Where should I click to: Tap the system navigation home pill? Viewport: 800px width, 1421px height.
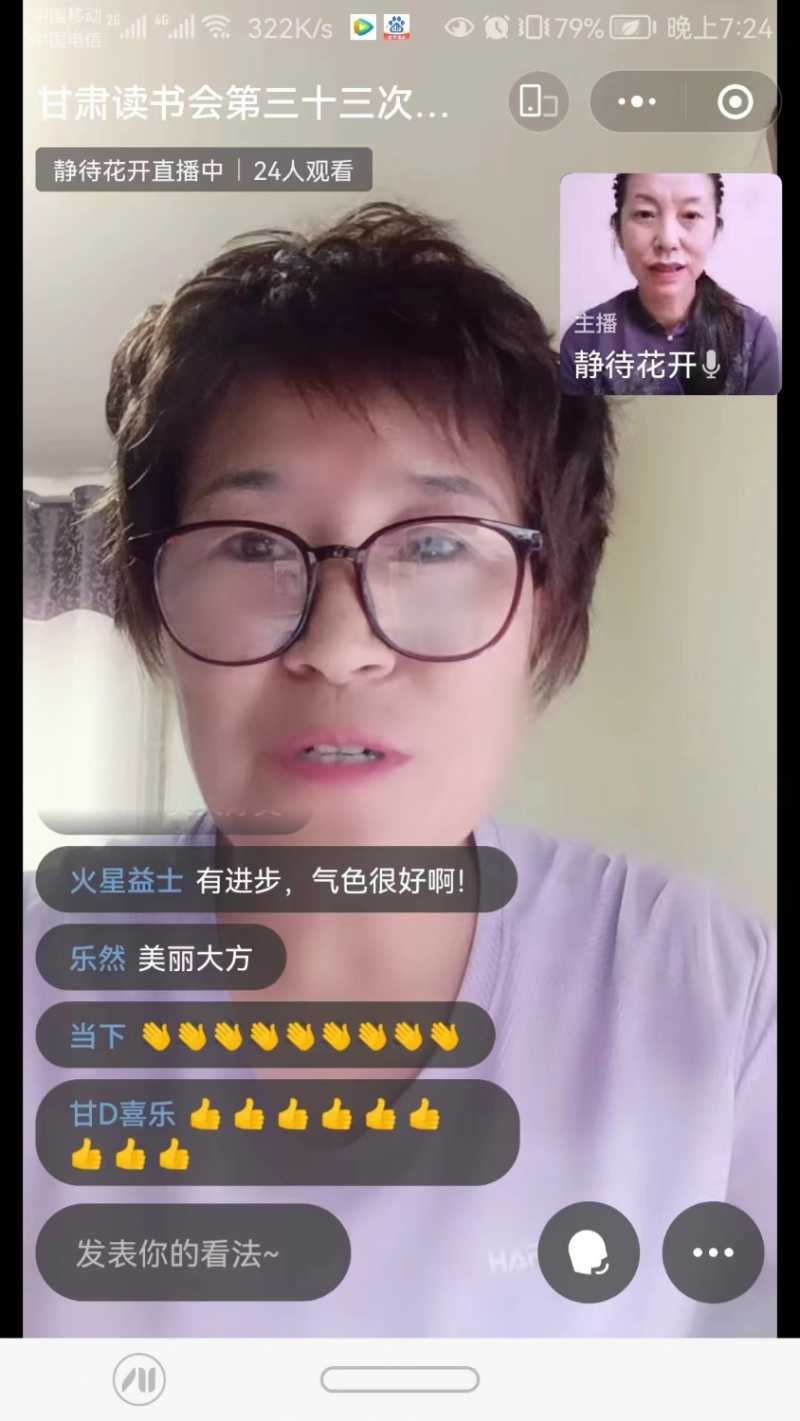pos(400,1380)
